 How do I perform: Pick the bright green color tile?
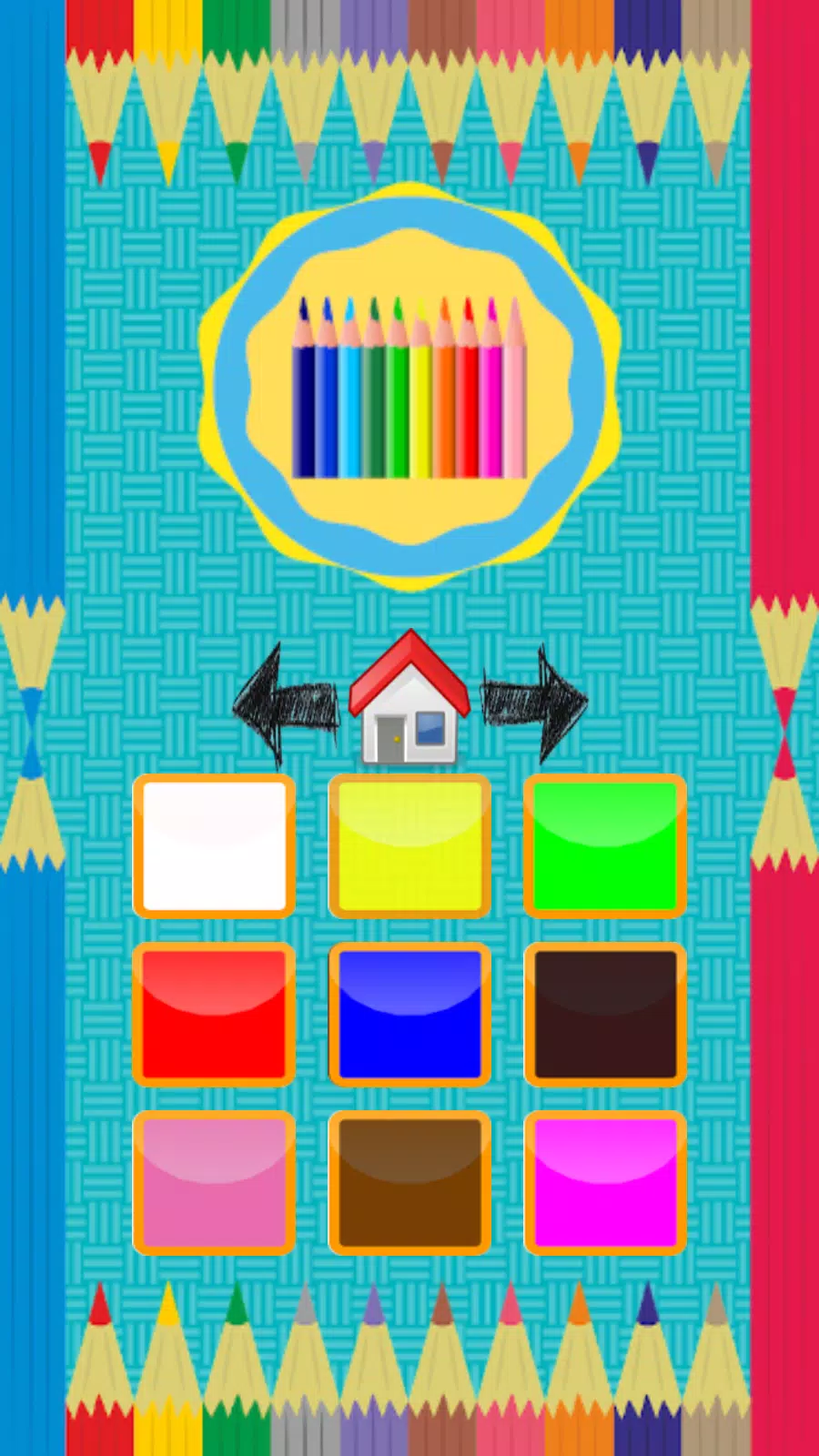pos(605,846)
